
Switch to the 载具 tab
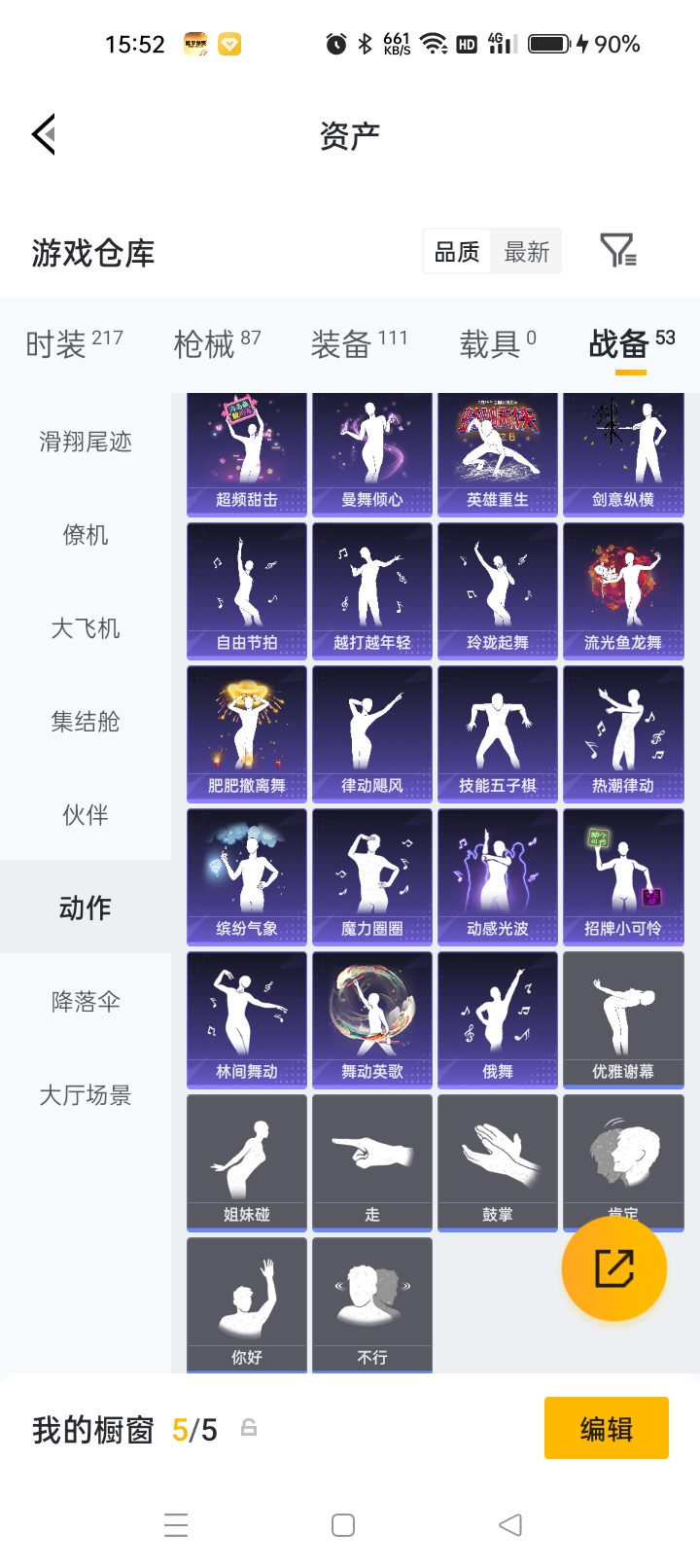point(498,343)
